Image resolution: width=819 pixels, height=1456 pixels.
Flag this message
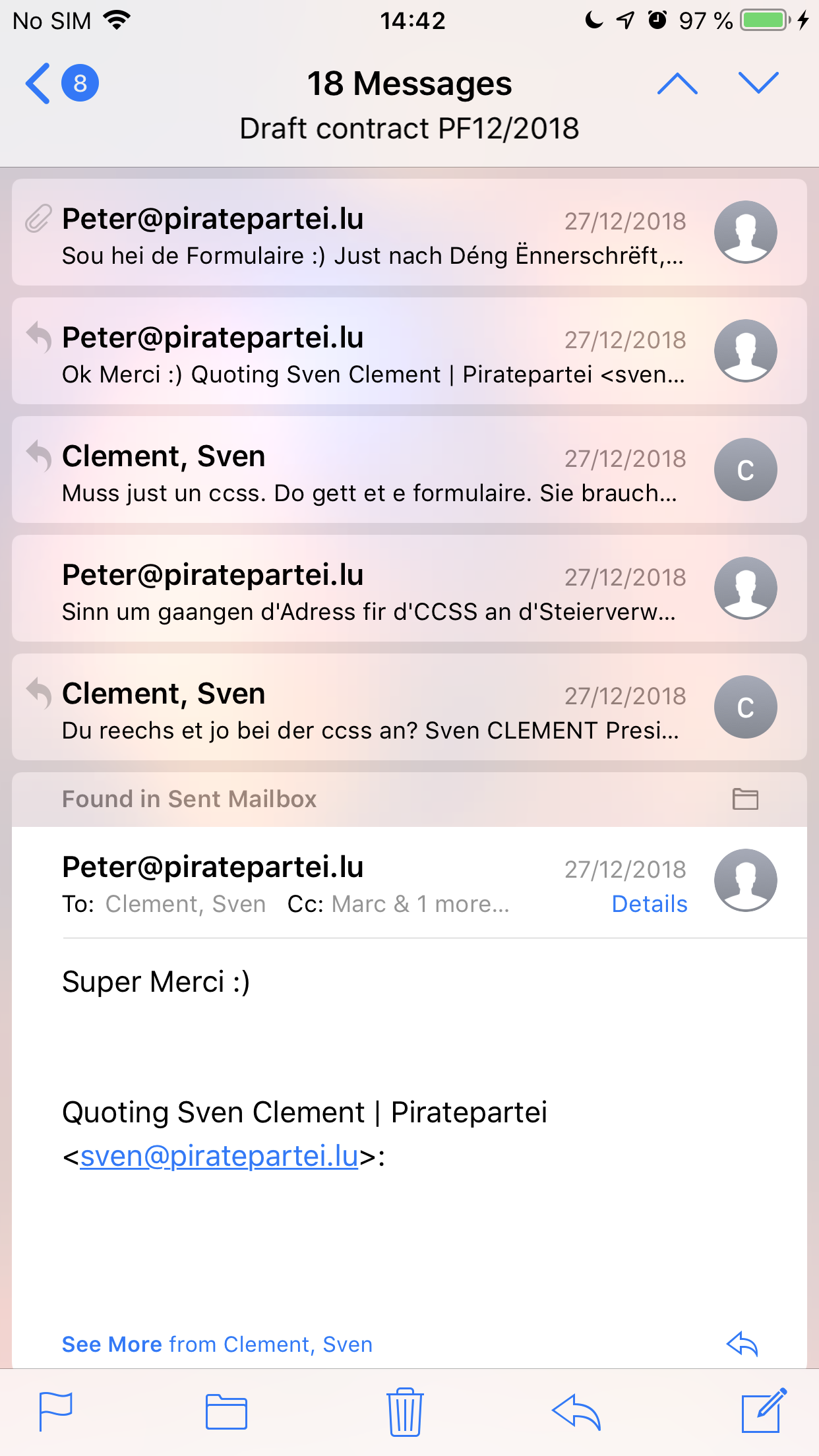click(x=56, y=1412)
